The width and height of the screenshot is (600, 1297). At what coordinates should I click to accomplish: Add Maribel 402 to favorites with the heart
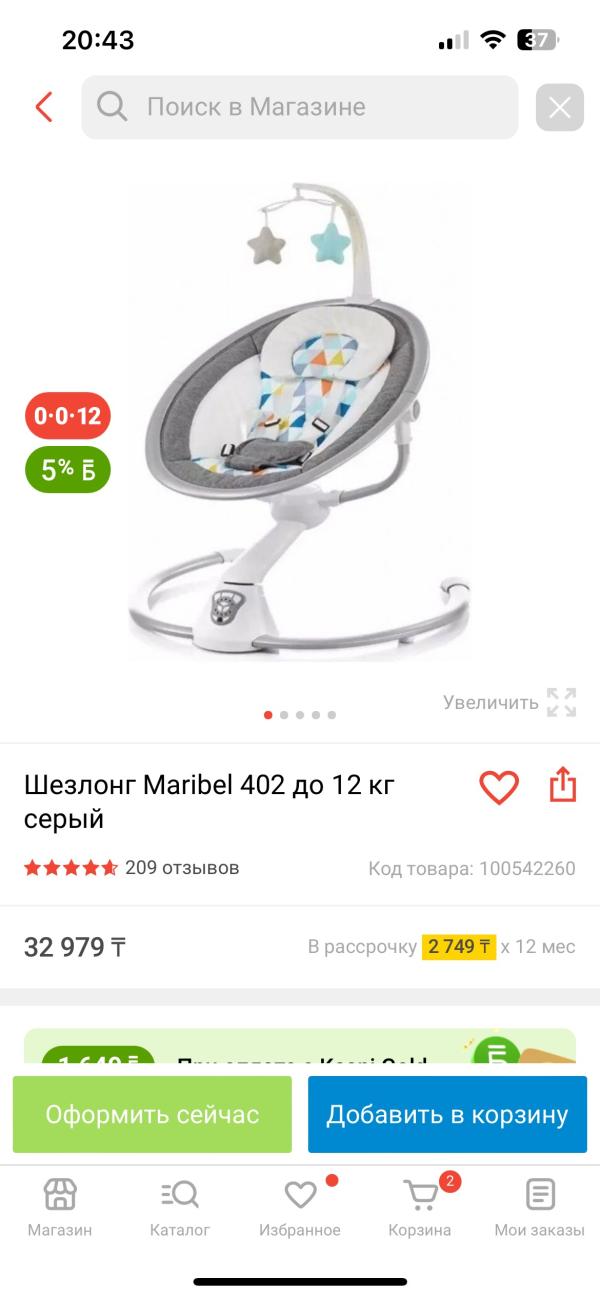coord(499,787)
